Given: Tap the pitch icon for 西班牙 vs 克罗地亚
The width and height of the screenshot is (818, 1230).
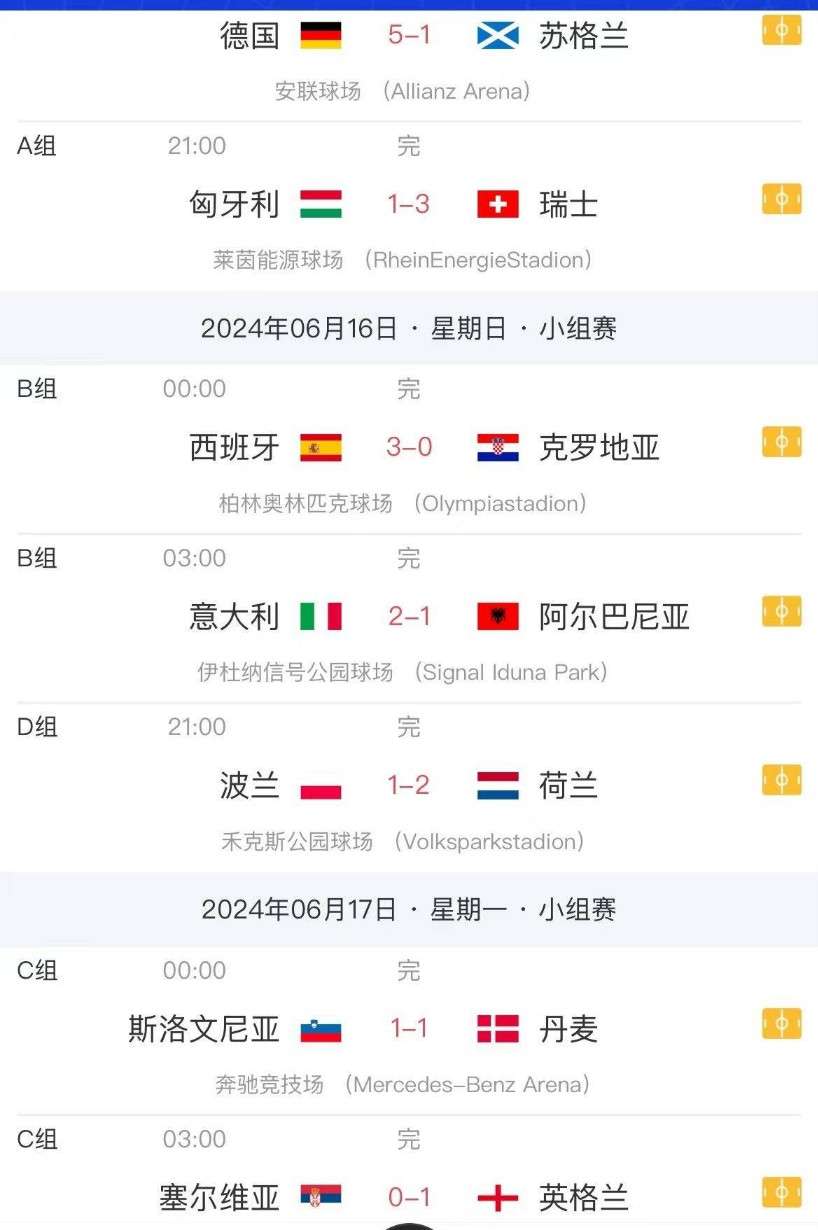Looking at the screenshot, I should click(x=781, y=441).
